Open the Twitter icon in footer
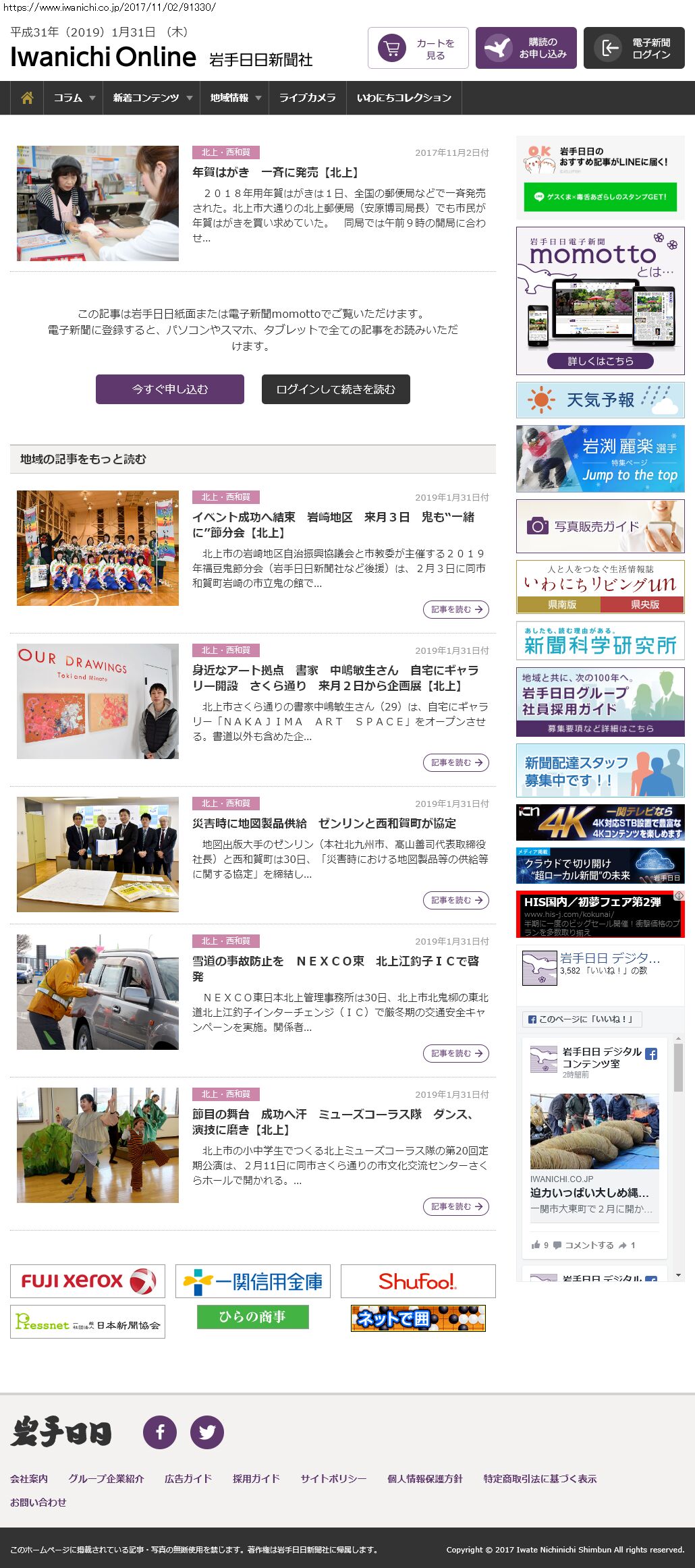 pos(207,1432)
